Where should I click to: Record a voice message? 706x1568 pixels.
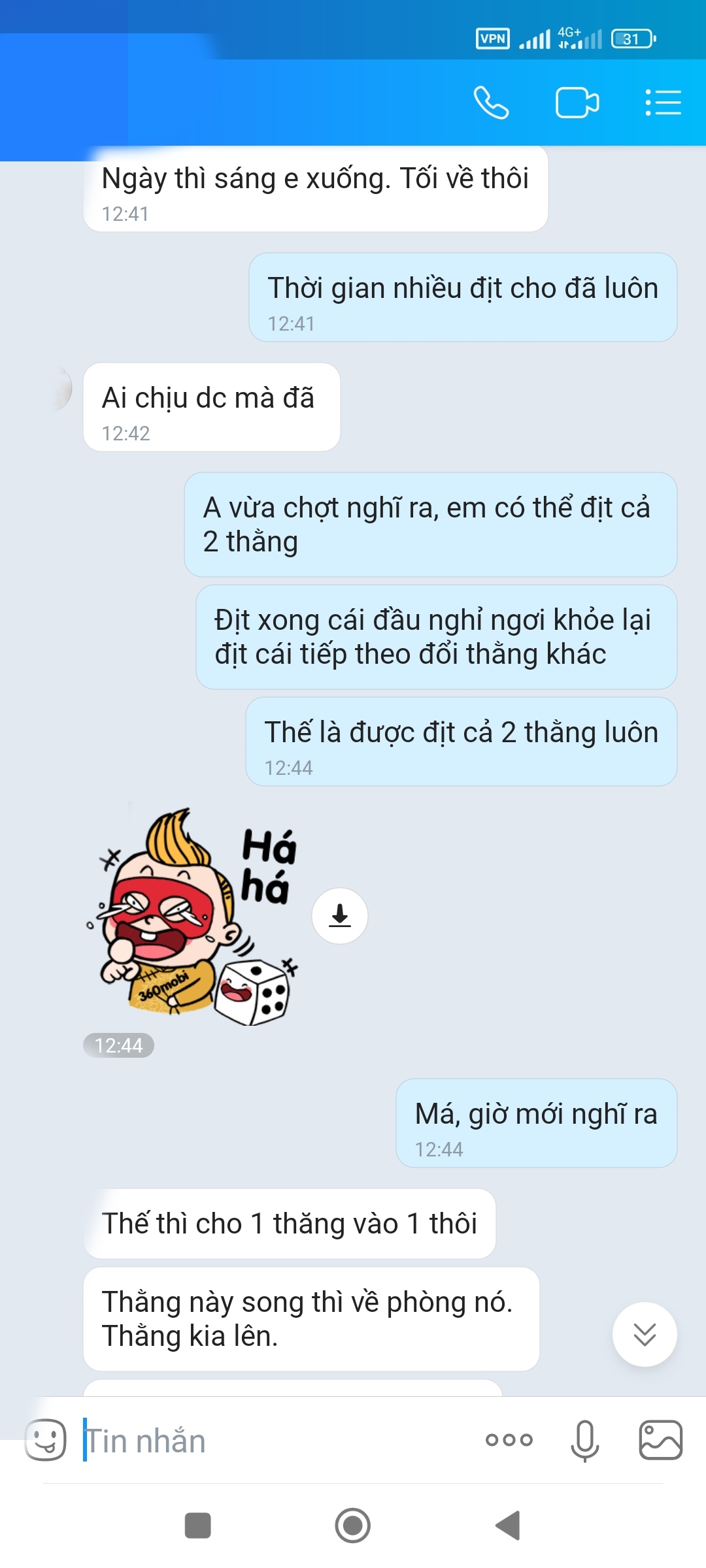click(584, 1440)
